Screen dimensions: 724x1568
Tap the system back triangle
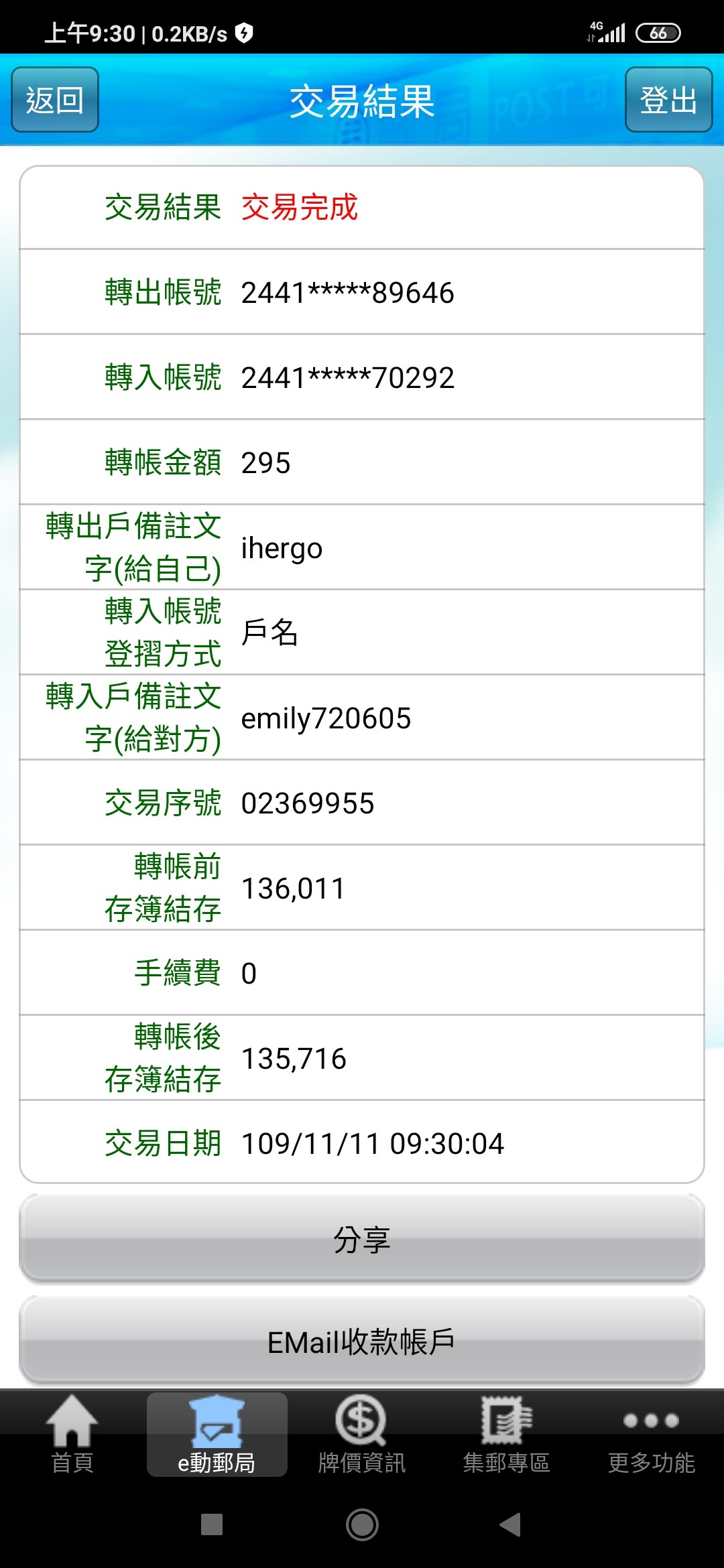coord(511,1524)
